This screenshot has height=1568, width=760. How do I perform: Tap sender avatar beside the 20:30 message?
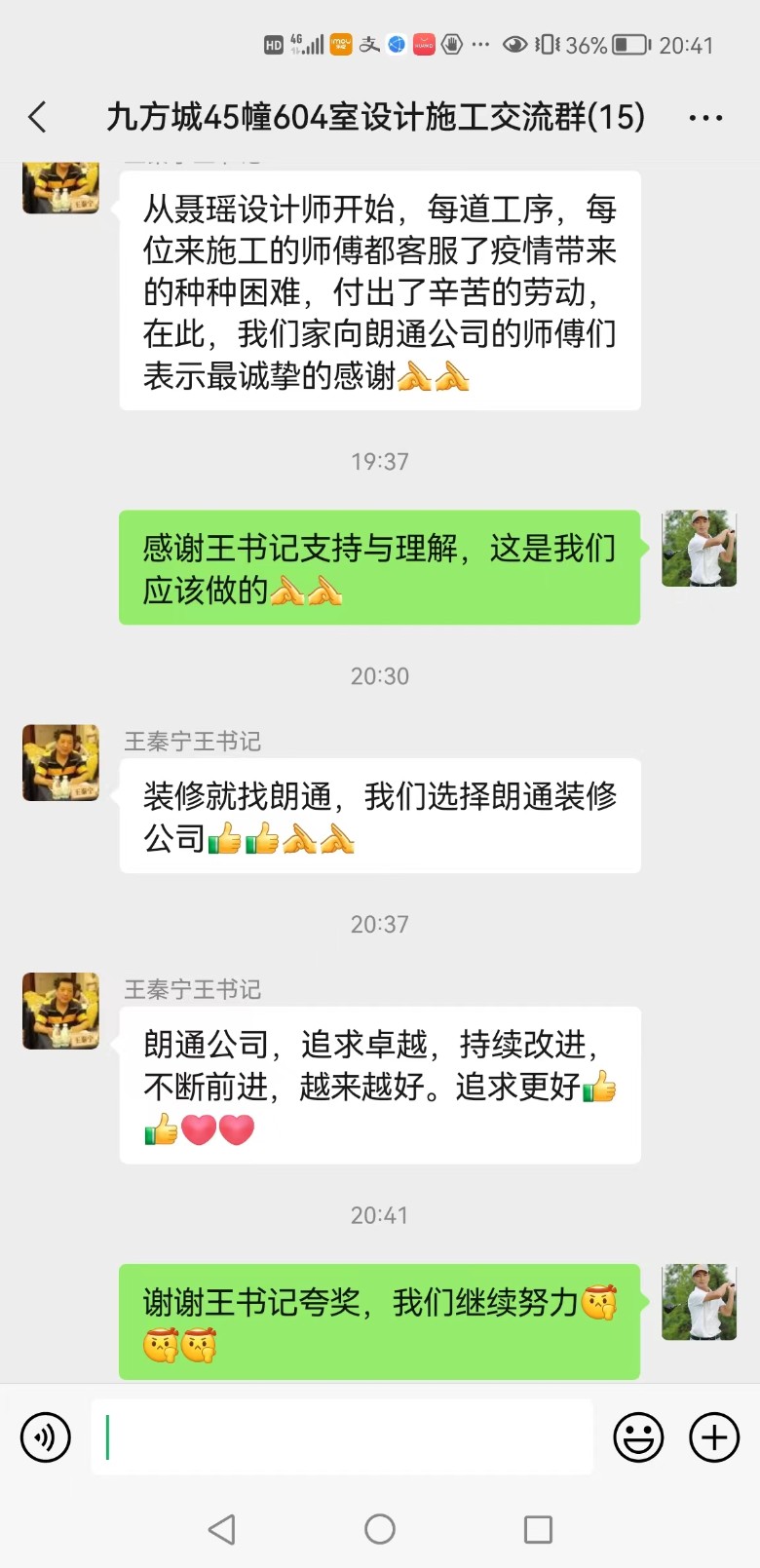(60, 762)
